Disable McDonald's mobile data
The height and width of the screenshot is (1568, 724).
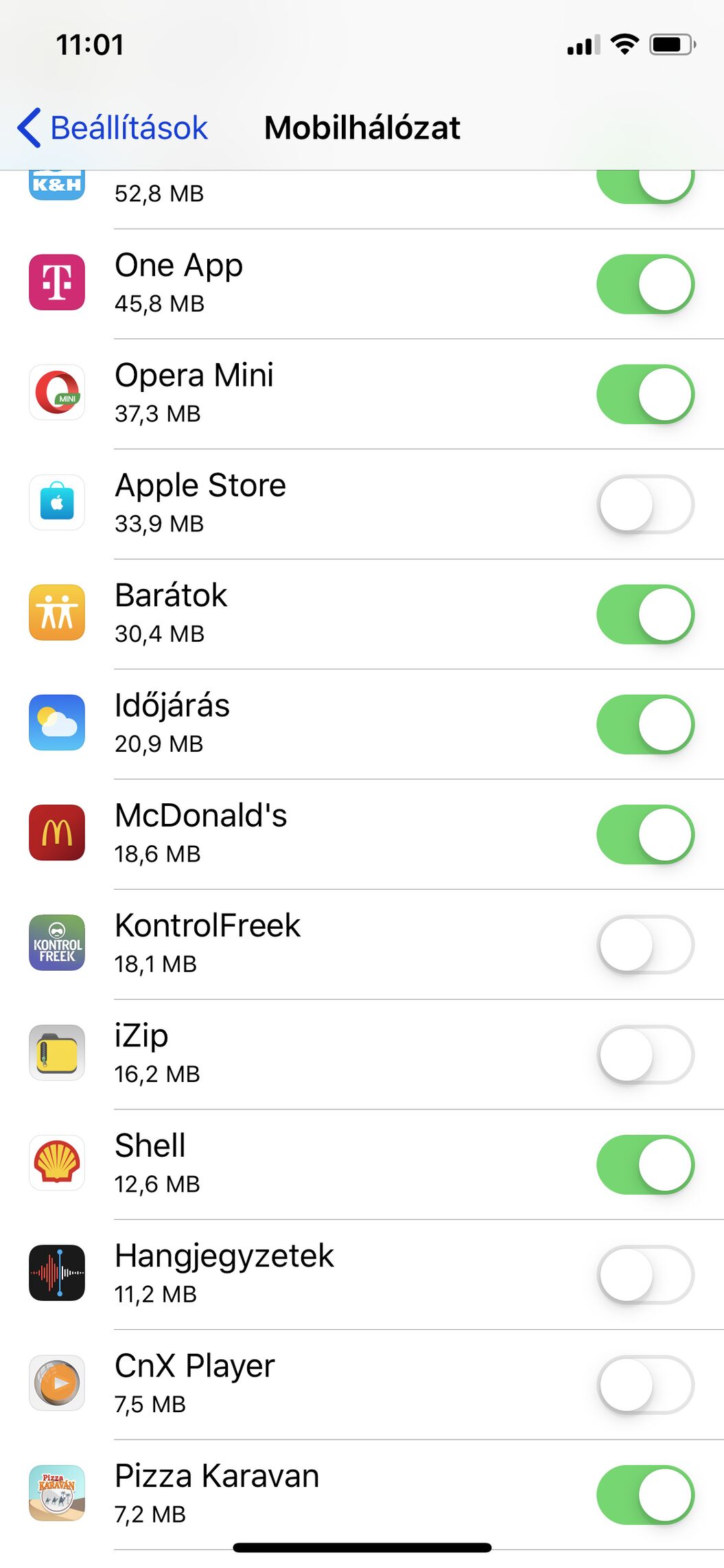645,834
